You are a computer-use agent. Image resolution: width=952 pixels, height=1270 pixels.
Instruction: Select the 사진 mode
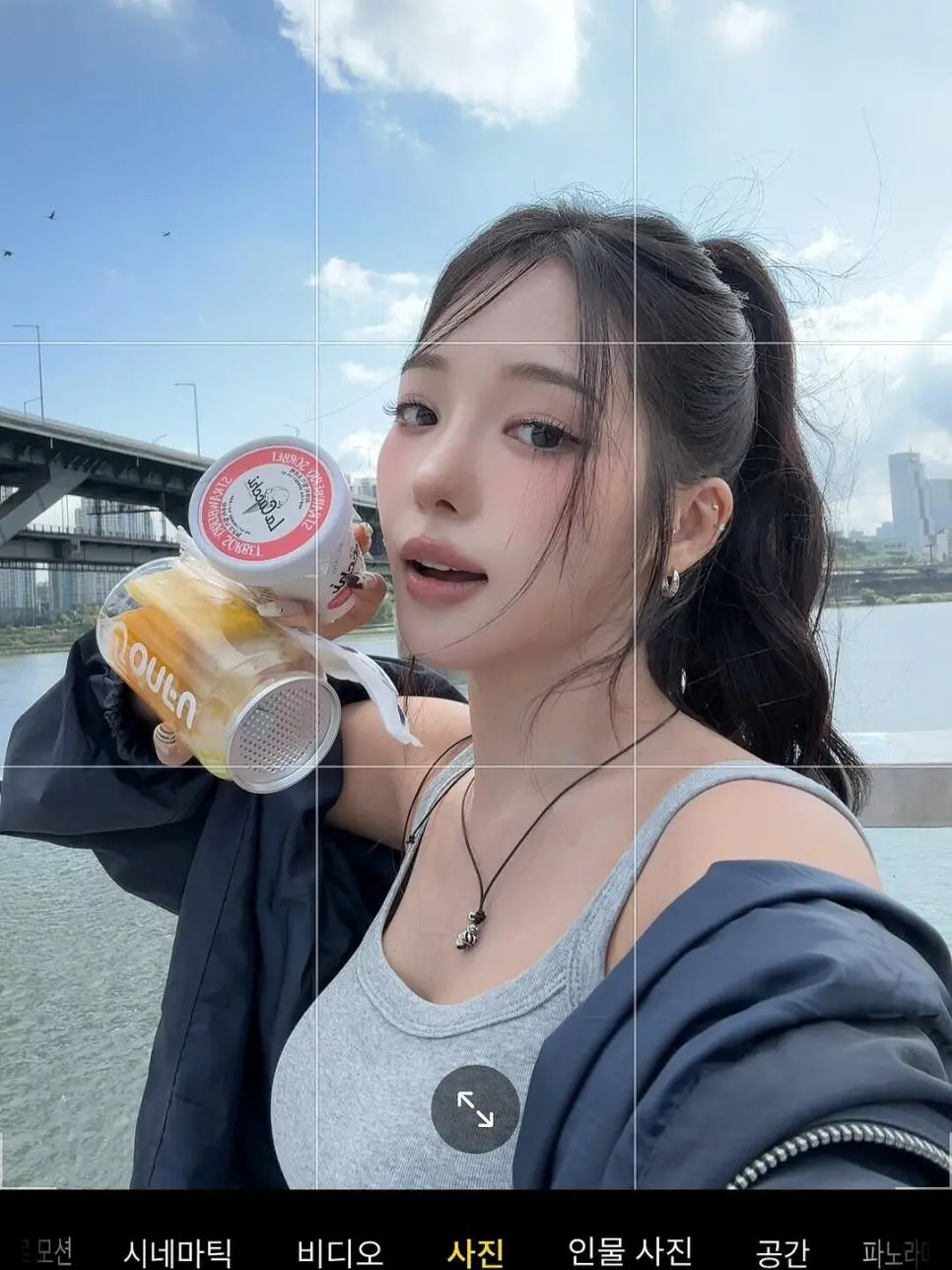(x=475, y=1251)
